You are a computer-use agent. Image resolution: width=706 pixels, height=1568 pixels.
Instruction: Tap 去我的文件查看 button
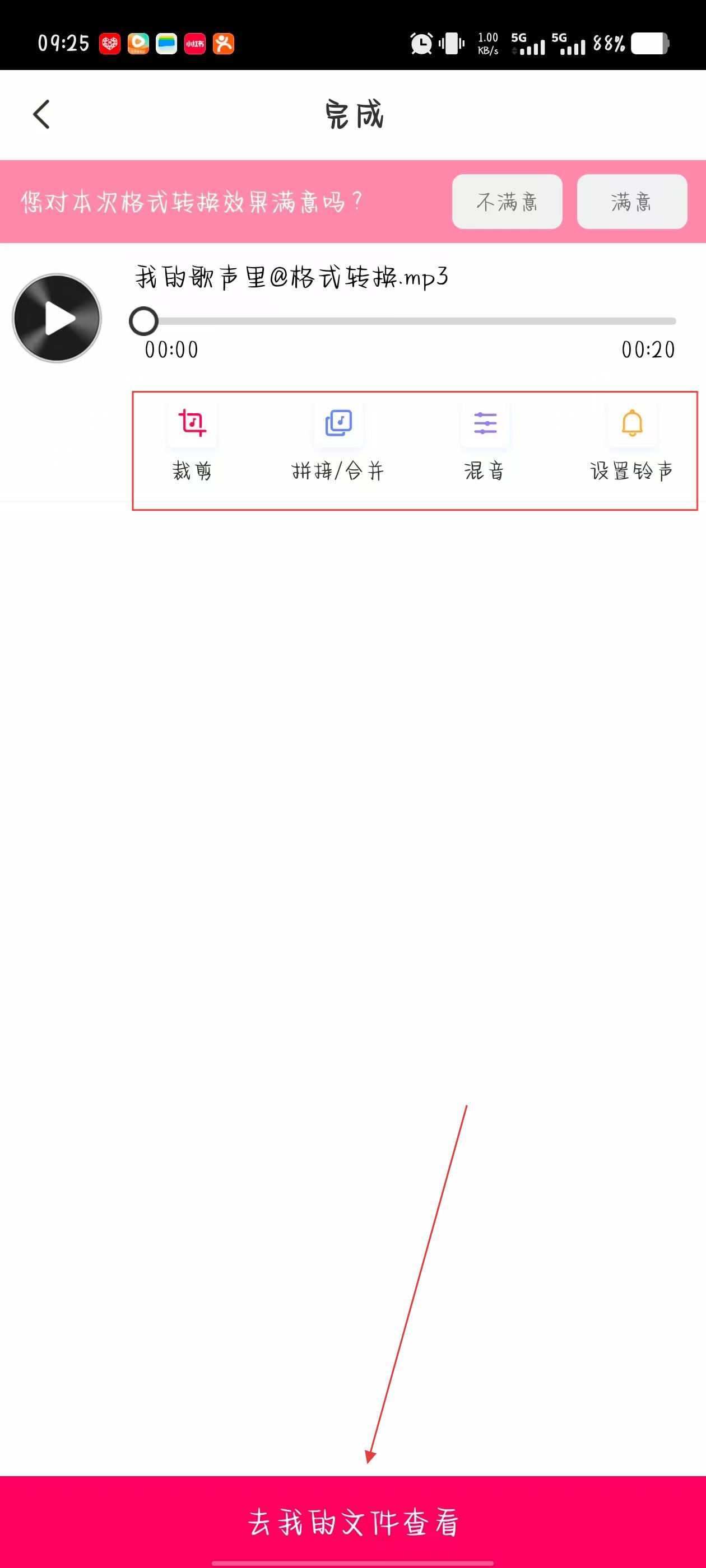[354, 1521]
